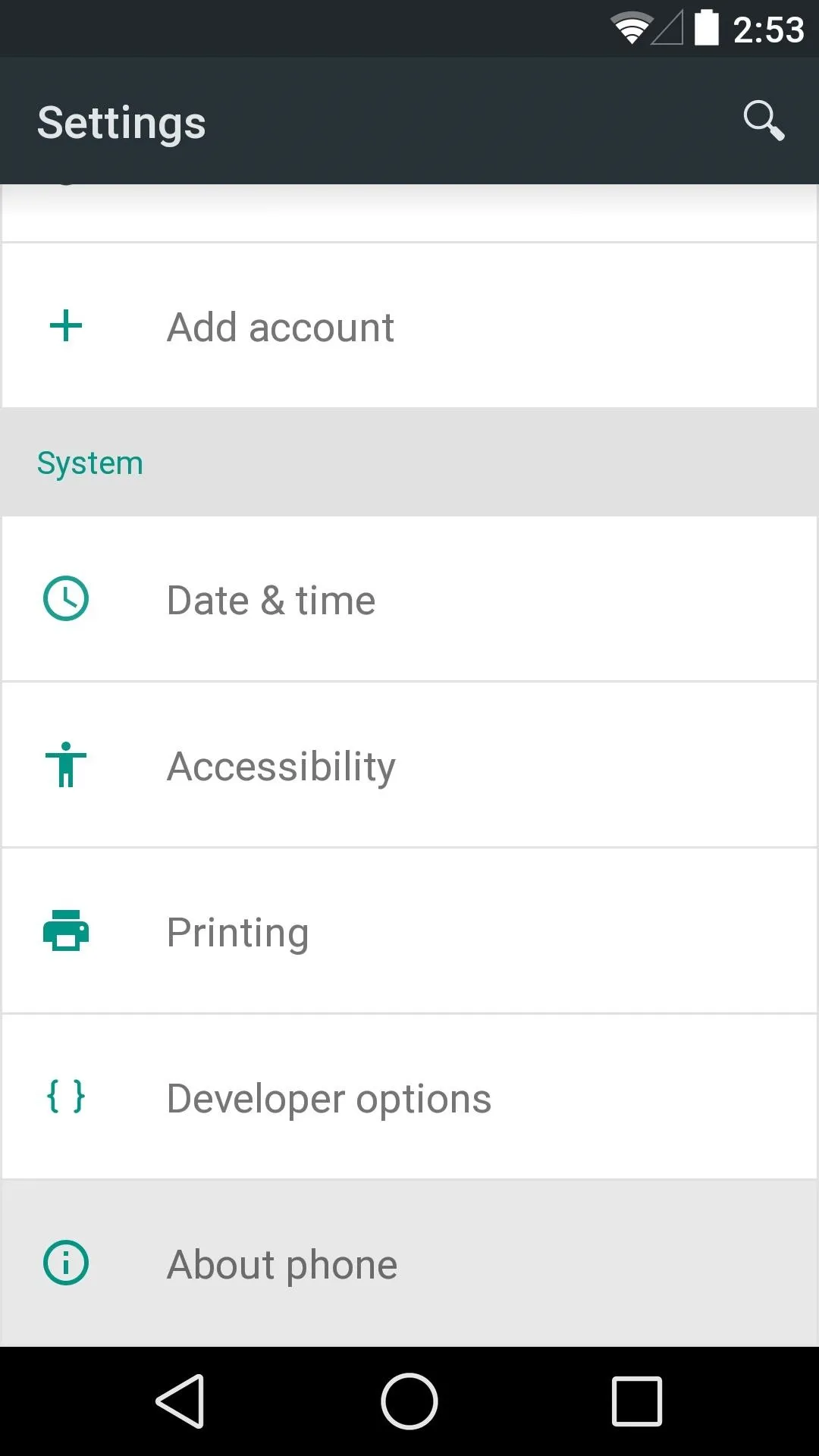Open Printing settings
The image size is (819, 1456).
pos(409,931)
